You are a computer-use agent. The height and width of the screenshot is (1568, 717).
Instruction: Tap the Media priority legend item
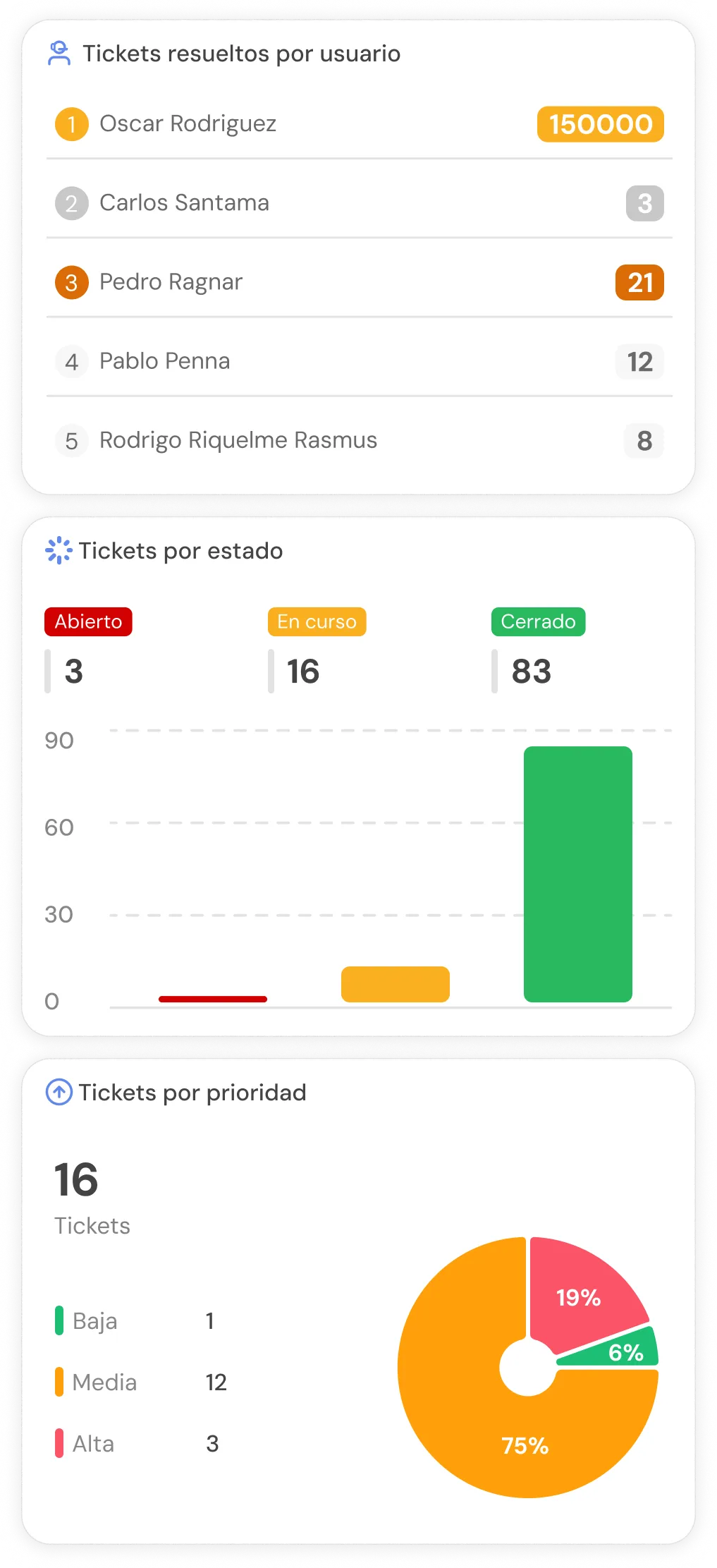pos(141,1382)
